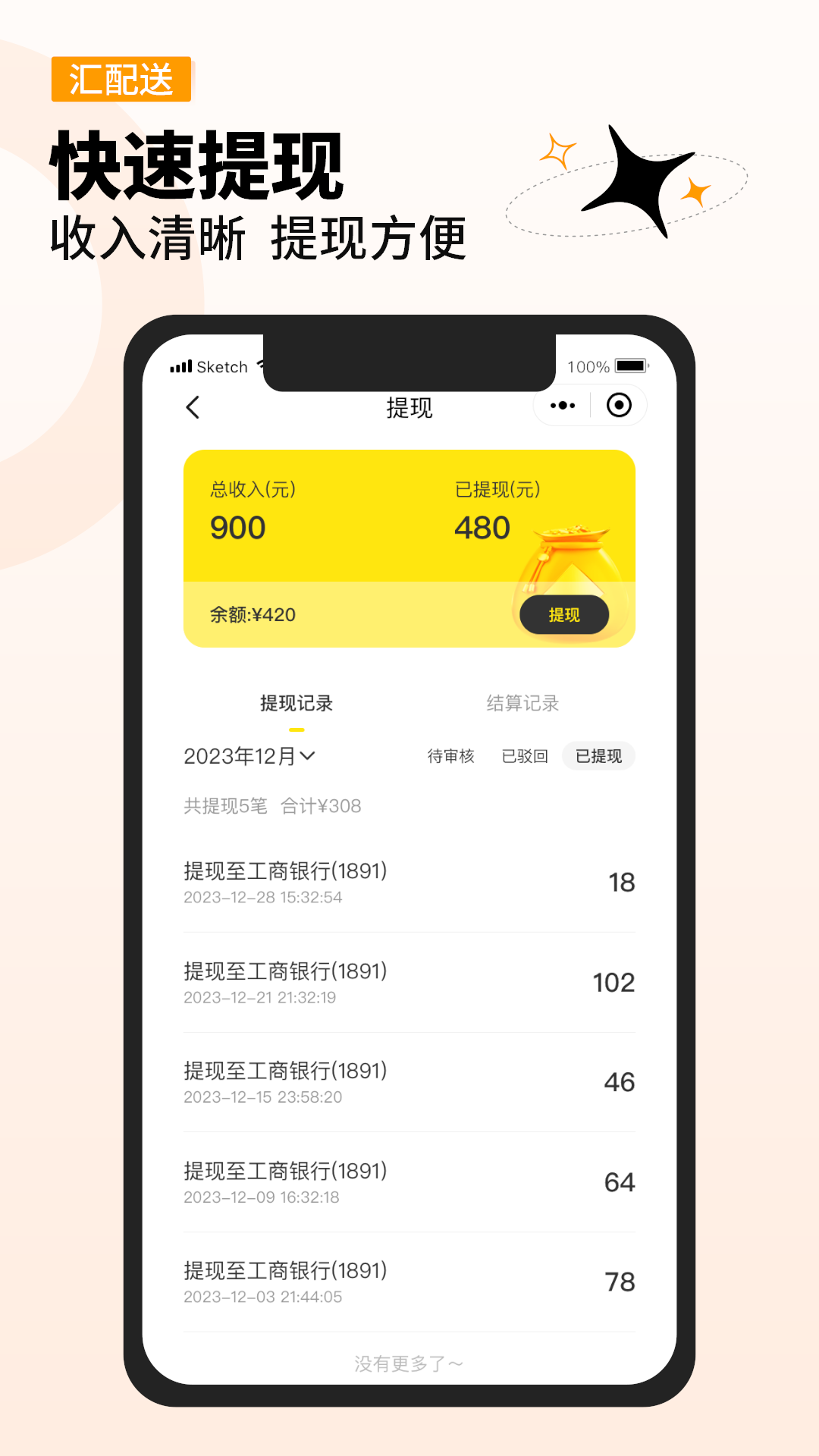
Task: Open the 2023年12月 month selector
Action: pyautogui.click(x=243, y=756)
